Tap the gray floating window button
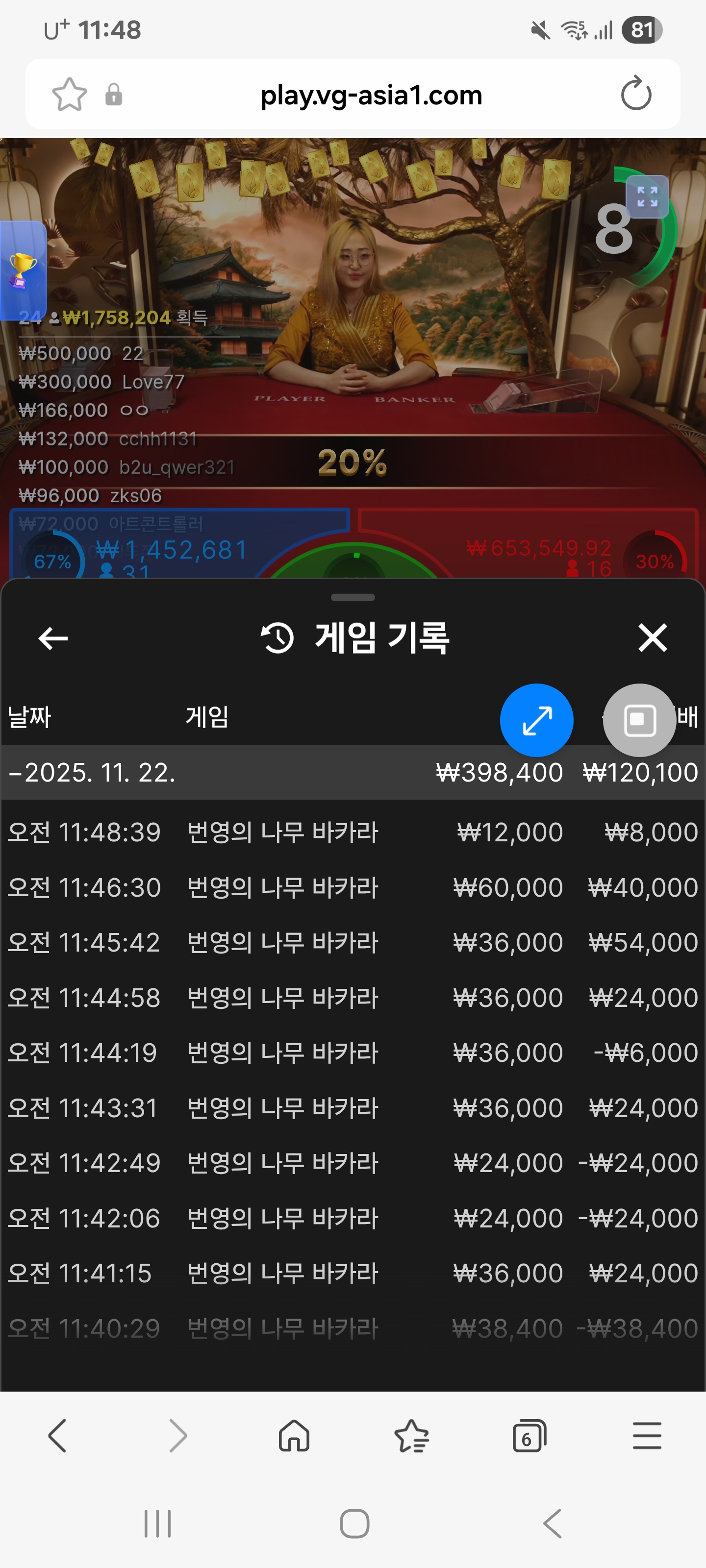The width and height of the screenshot is (706, 1568). point(639,720)
